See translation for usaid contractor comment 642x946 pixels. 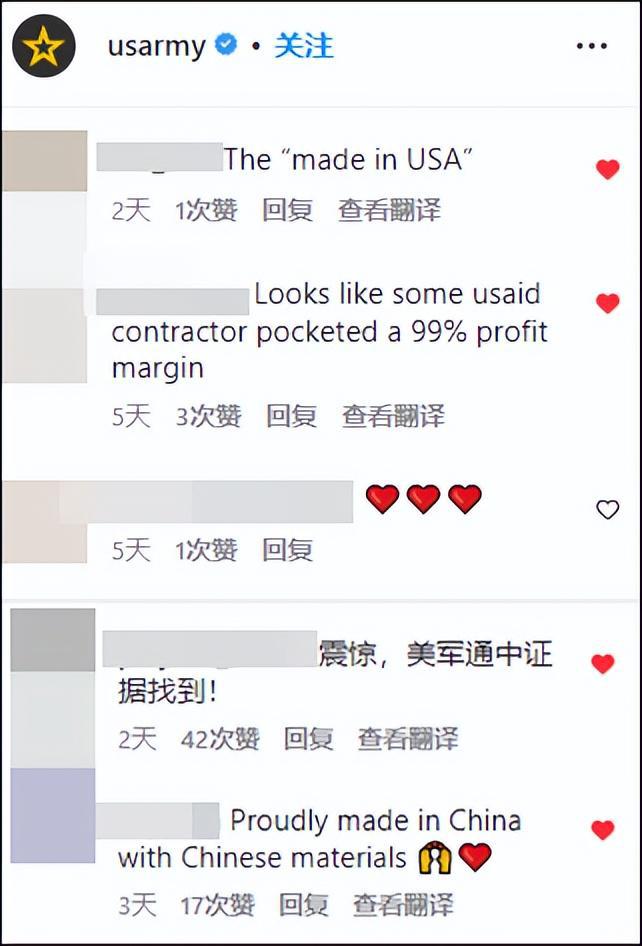[x=393, y=416]
